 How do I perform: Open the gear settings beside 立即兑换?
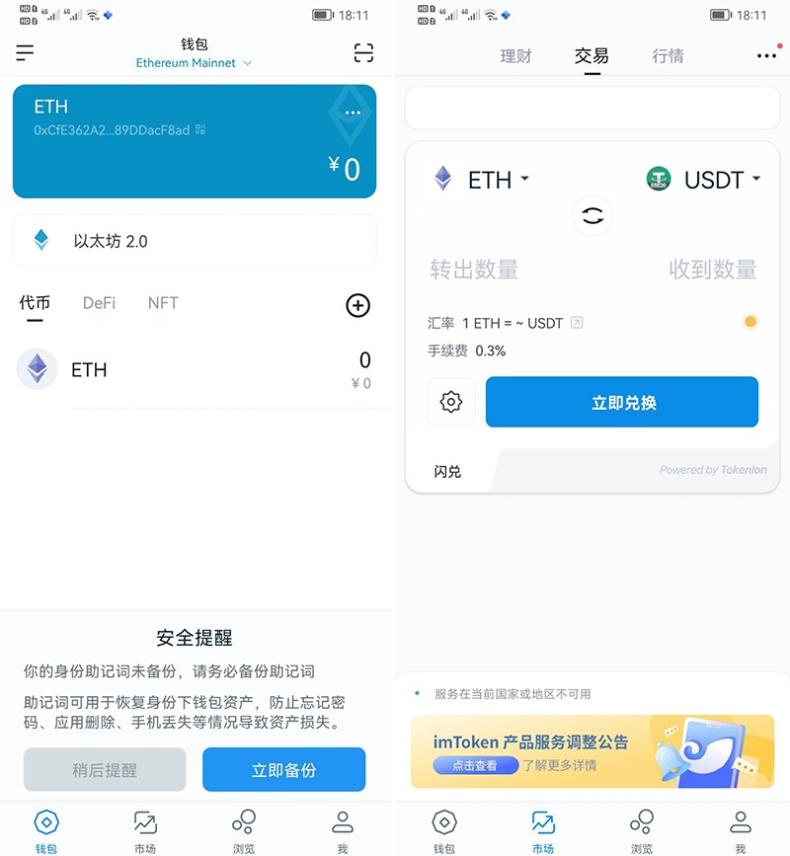[x=451, y=402]
